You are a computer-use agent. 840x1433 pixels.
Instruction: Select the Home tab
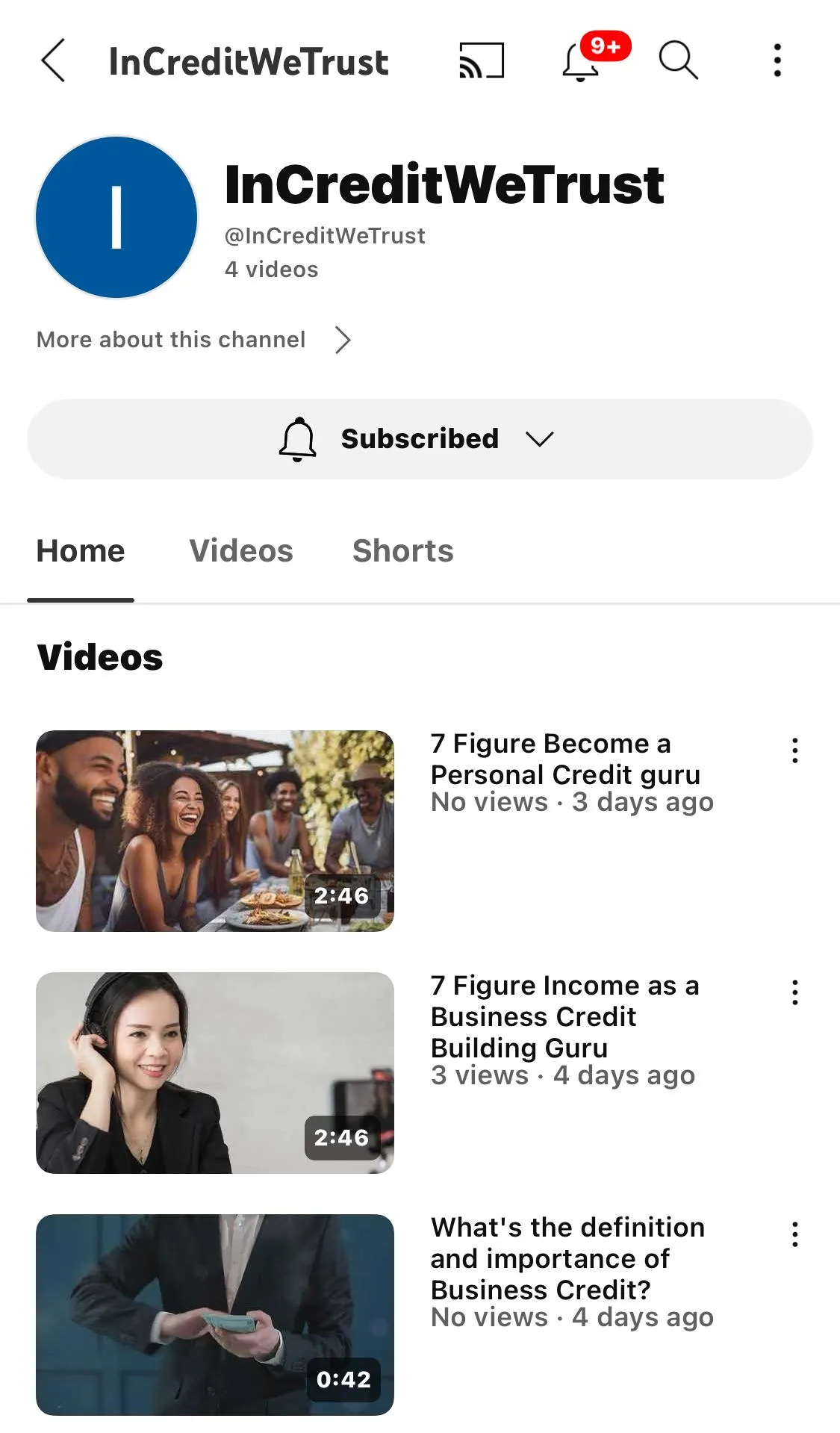click(81, 551)
